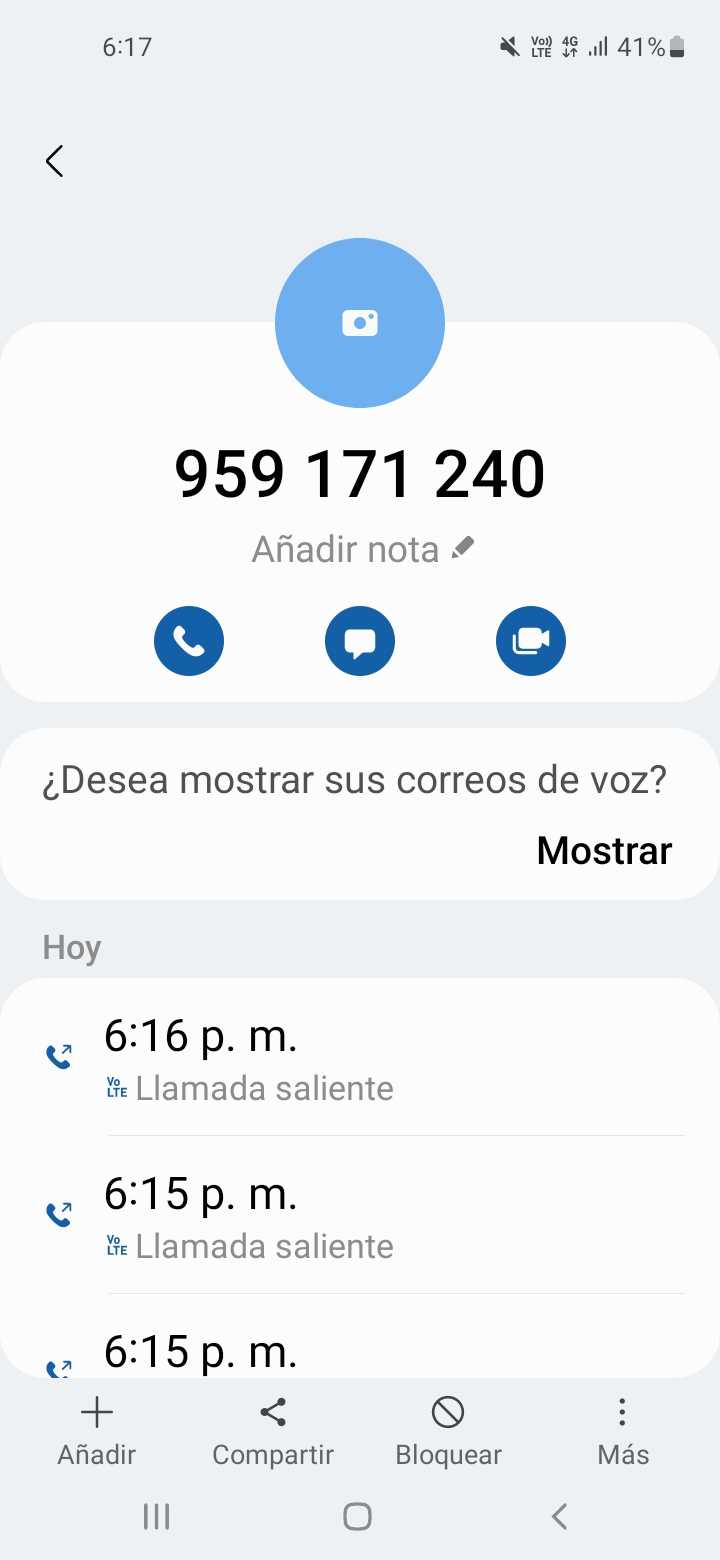
Task: Block this number with Bloquear
Action: (448, 1431)
